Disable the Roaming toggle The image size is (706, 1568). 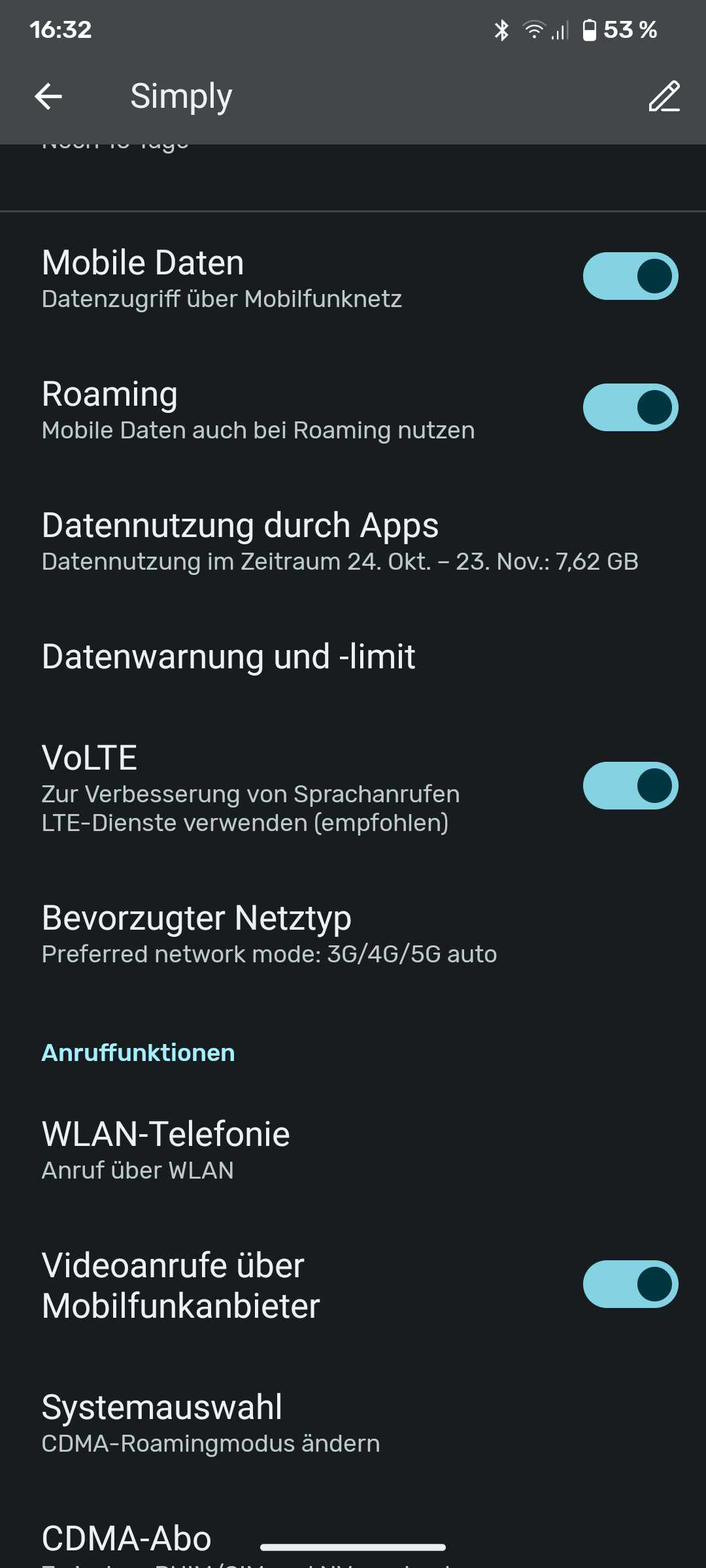point(630,408)
